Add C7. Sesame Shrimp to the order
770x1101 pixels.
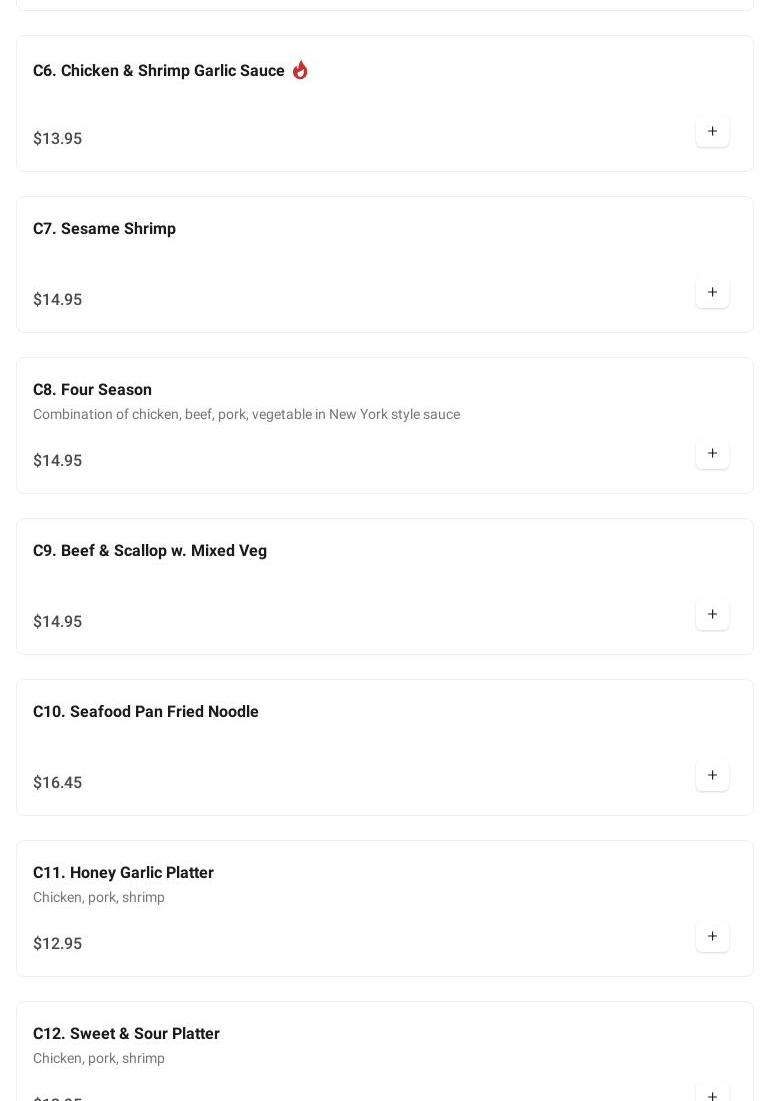point(712,292)
